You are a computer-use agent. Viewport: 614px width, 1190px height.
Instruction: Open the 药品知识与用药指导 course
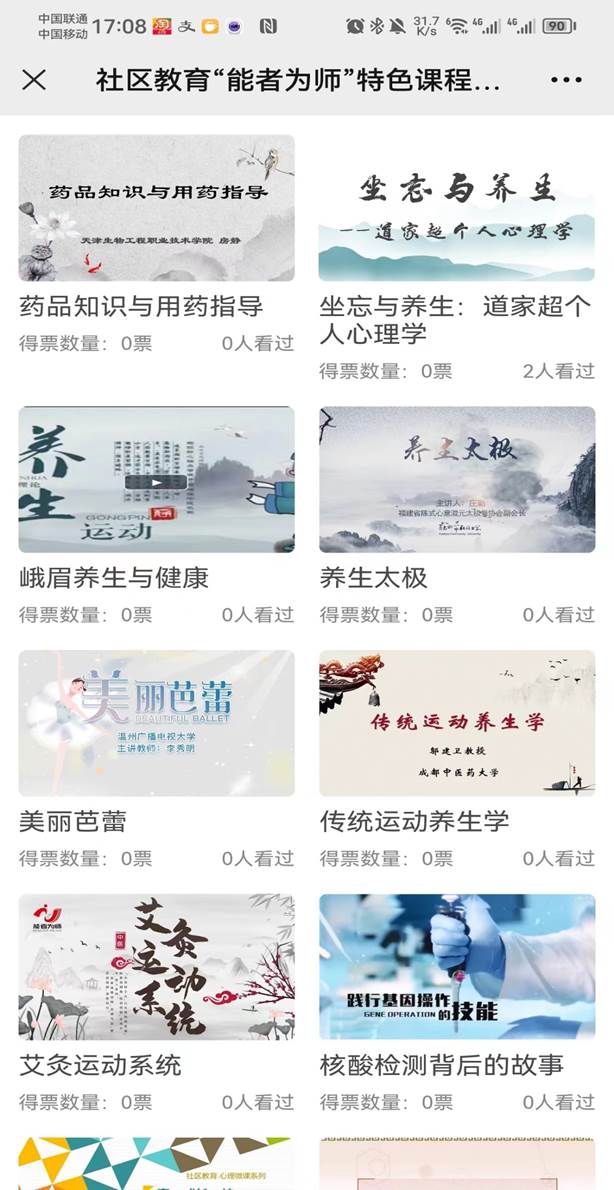pyautogui.click(x=156, y=208)
